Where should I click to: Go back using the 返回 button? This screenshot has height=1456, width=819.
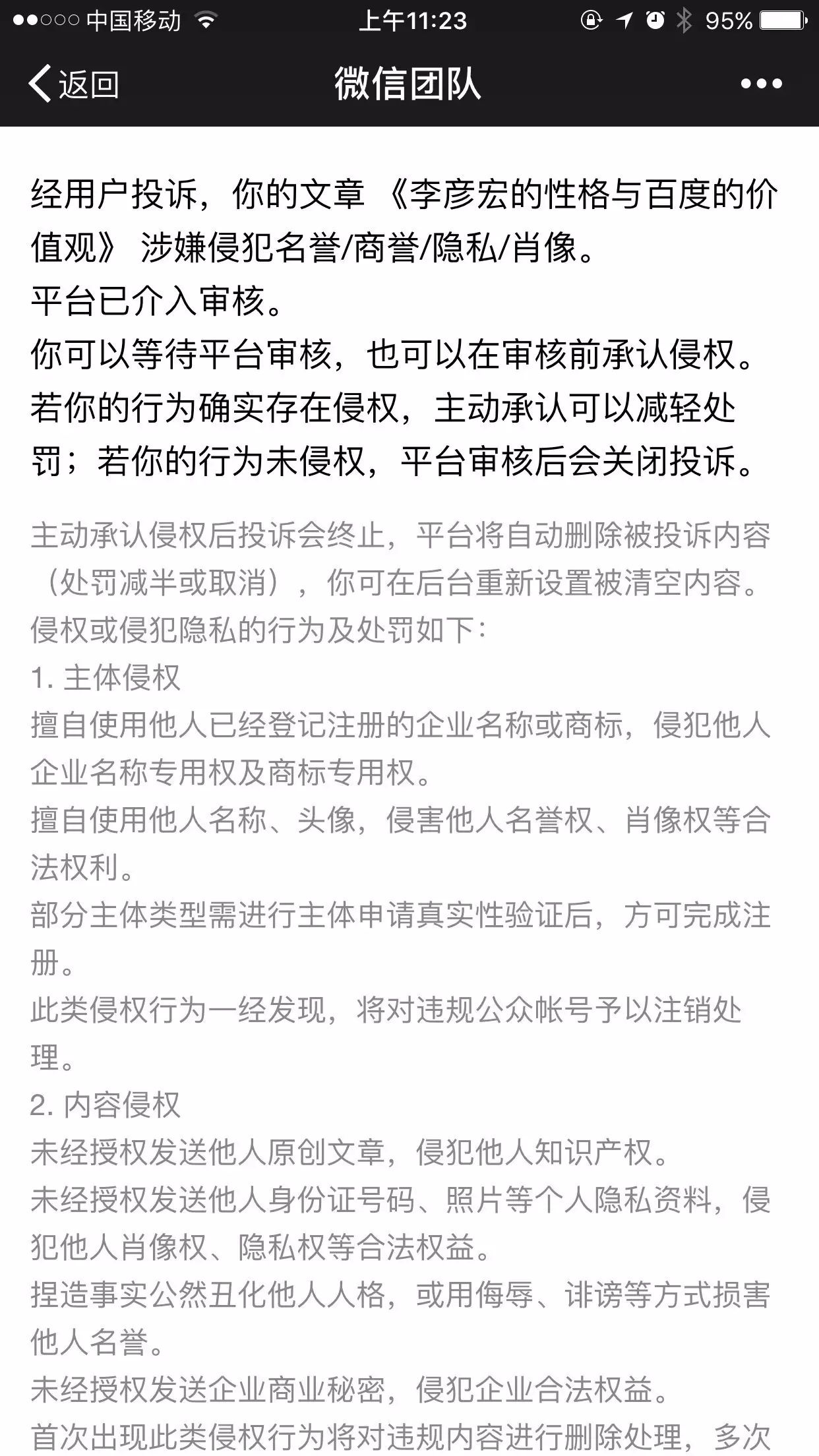(x=73, y=84)
